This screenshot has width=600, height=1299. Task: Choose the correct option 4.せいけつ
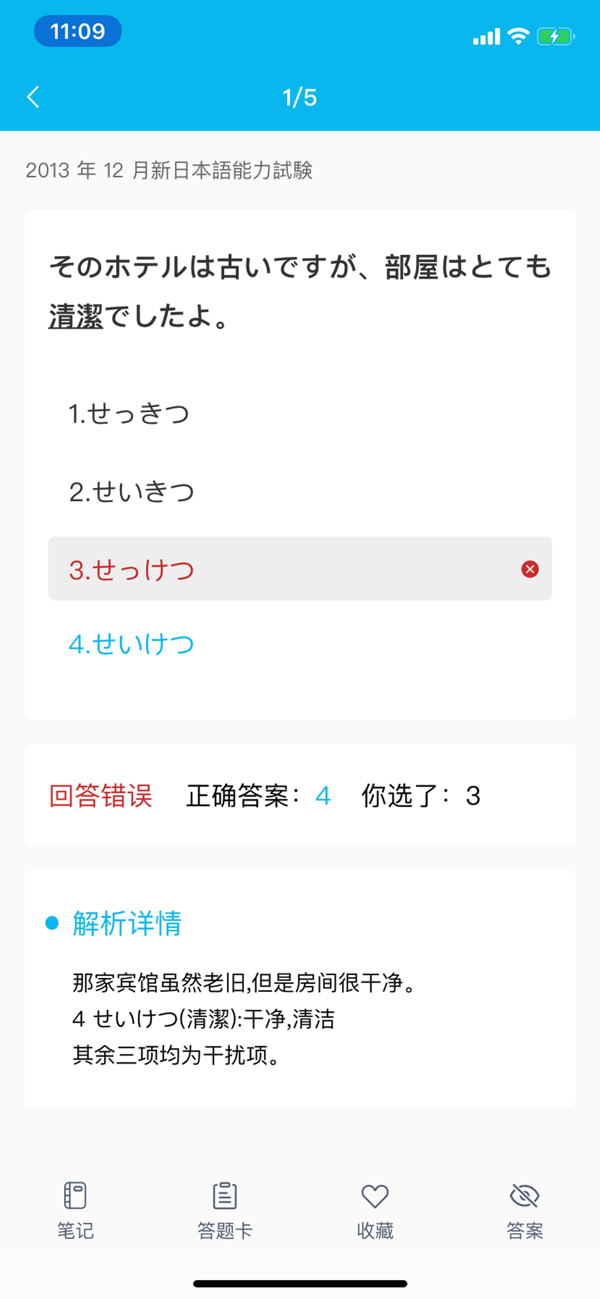pos(300,644)
